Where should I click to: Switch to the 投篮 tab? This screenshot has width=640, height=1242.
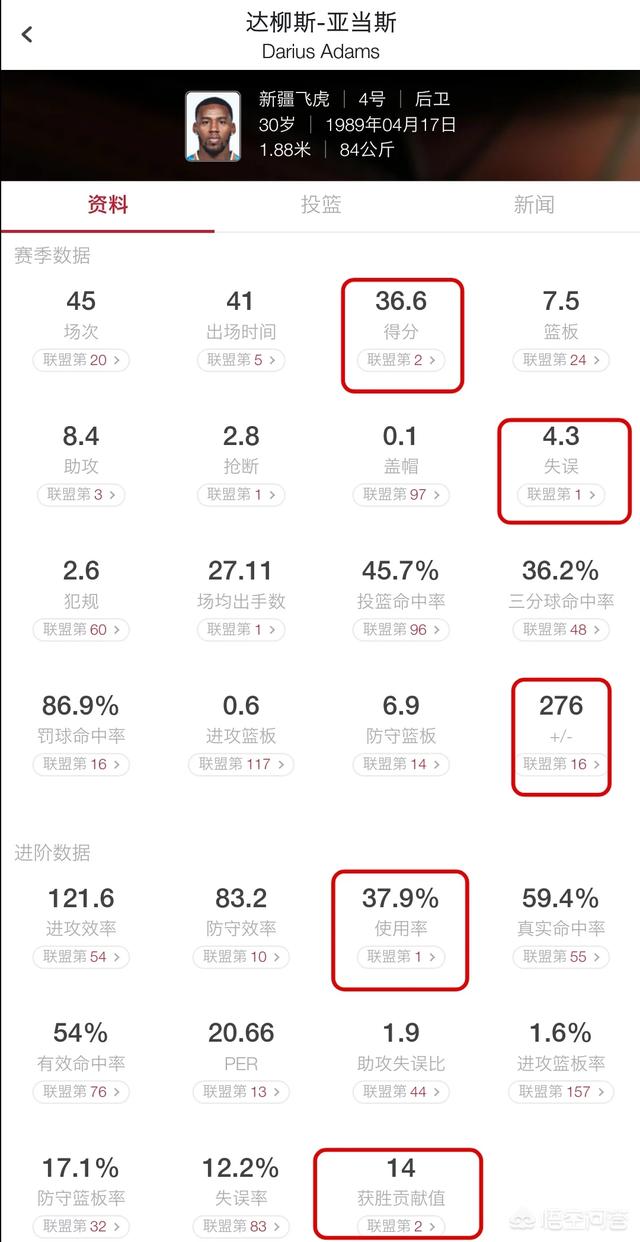[x=321, y=205]
